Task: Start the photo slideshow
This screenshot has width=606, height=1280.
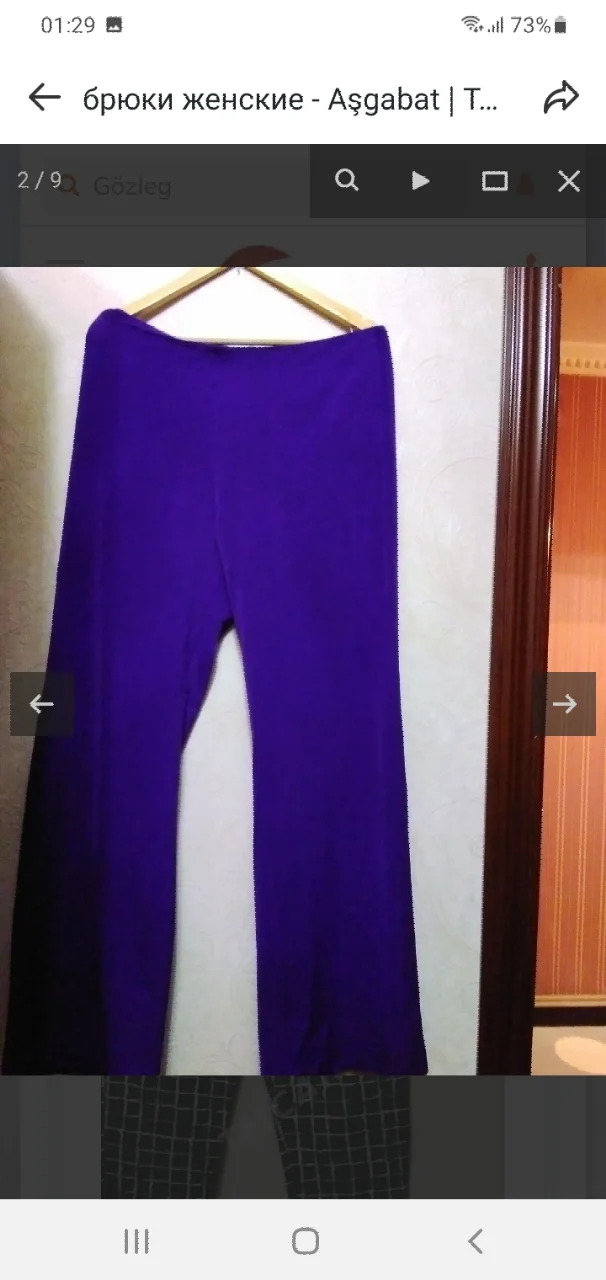Action: click(421, 180)
